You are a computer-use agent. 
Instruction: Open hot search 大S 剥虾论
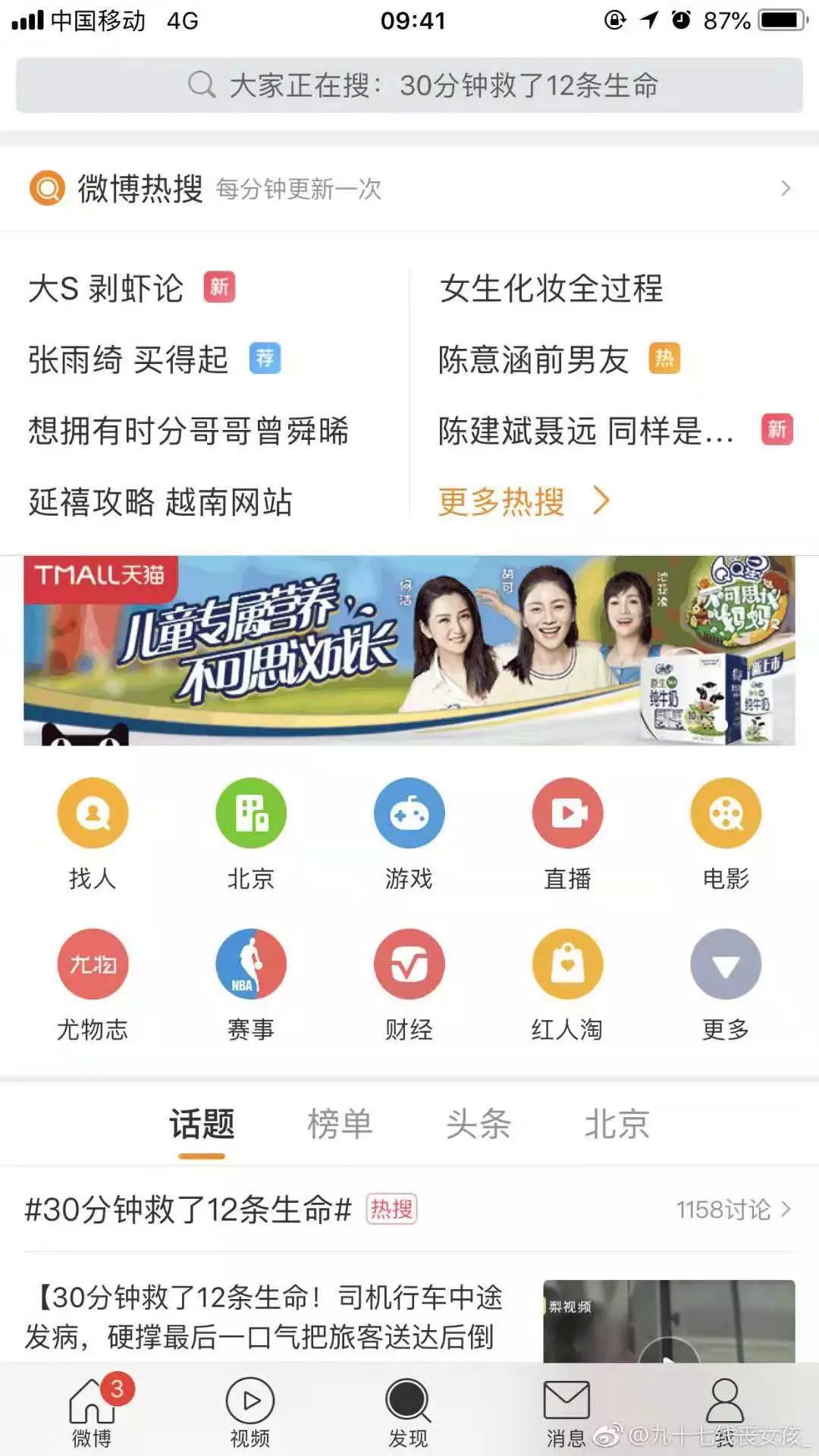106,288
